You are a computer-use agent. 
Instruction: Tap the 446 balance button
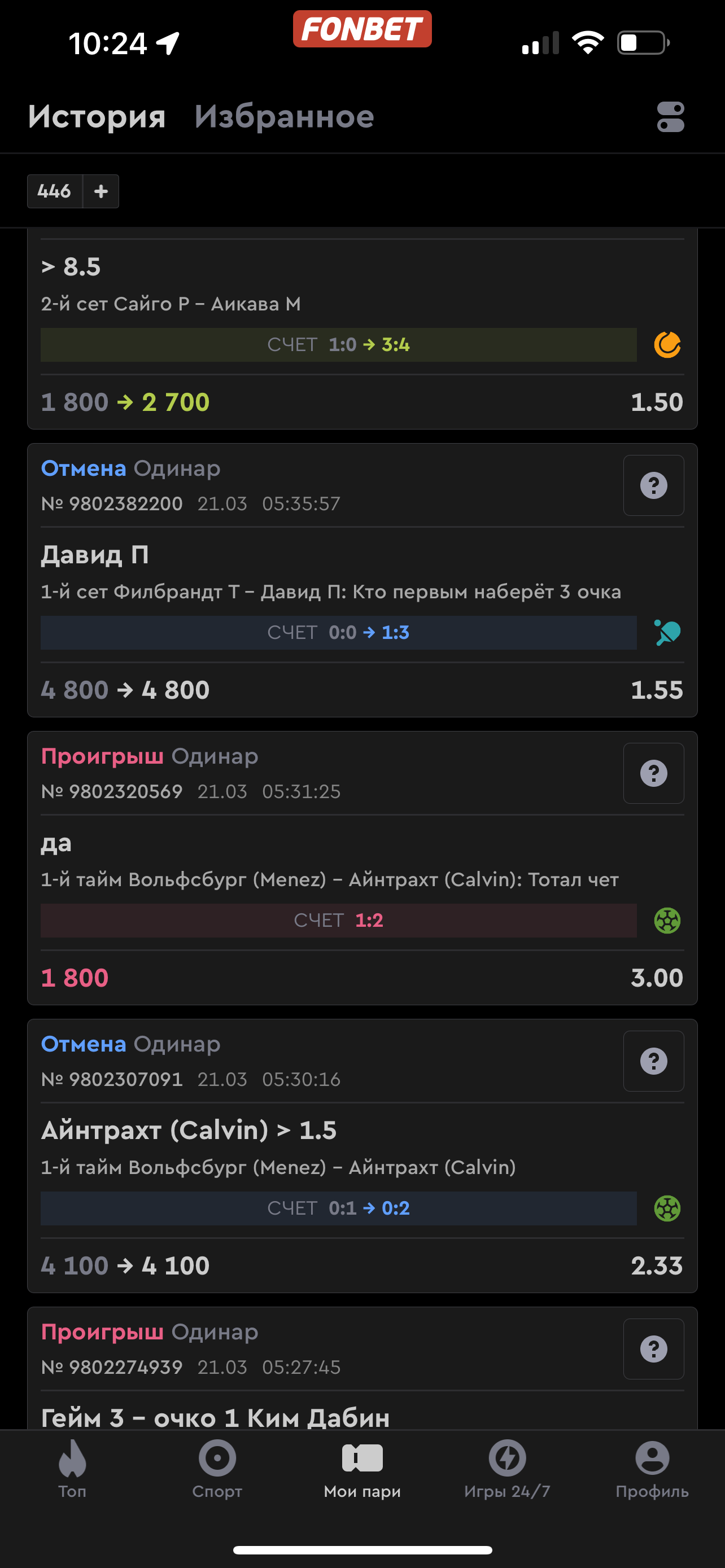pos(55,191)
